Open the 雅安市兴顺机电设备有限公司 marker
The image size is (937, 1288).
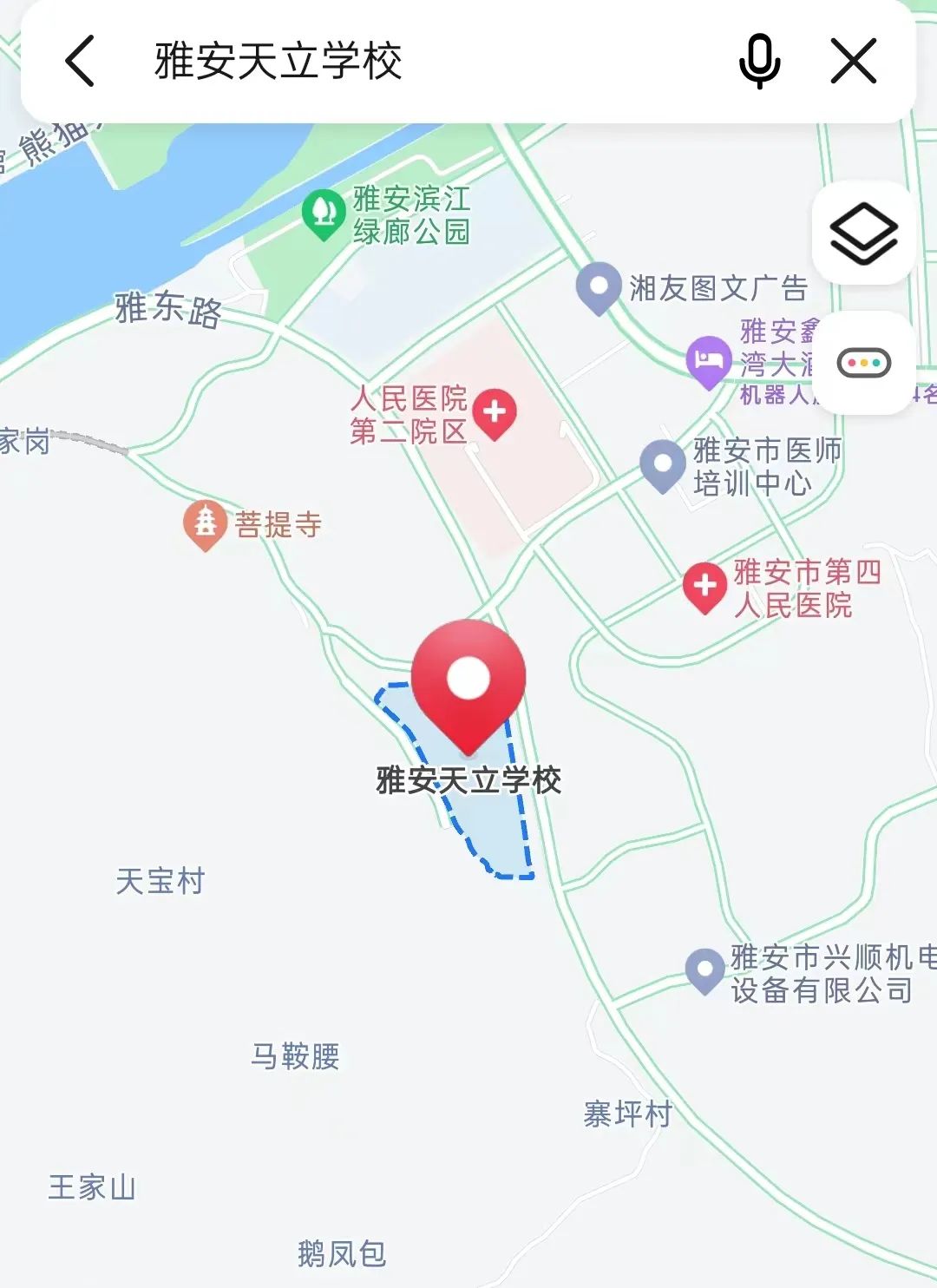coord(704,969)
